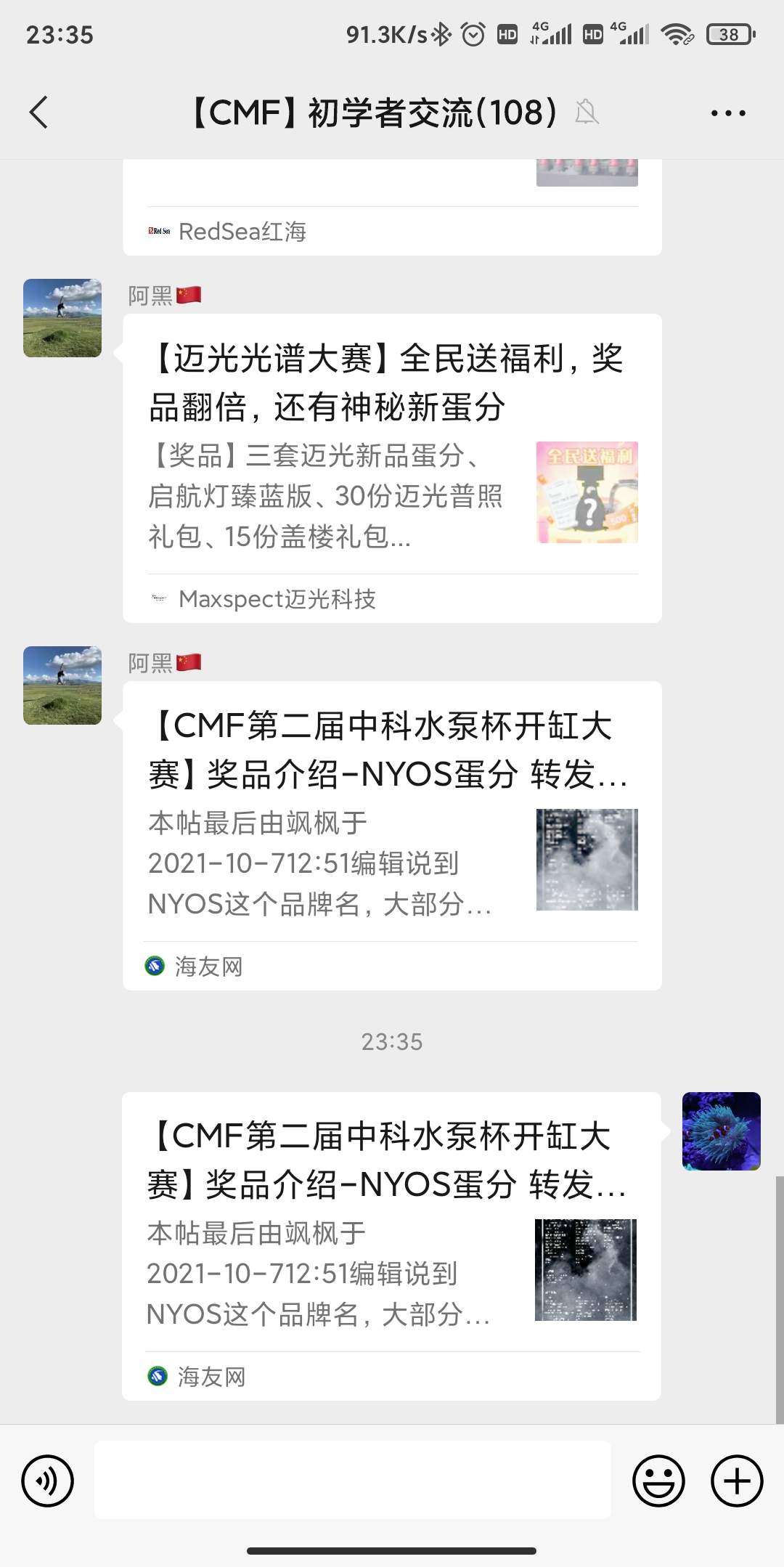View 阿黑's profile from the 海友网 message avatar
The image size is (784, 1567).
pyautogui.click(x=62, y=685)
